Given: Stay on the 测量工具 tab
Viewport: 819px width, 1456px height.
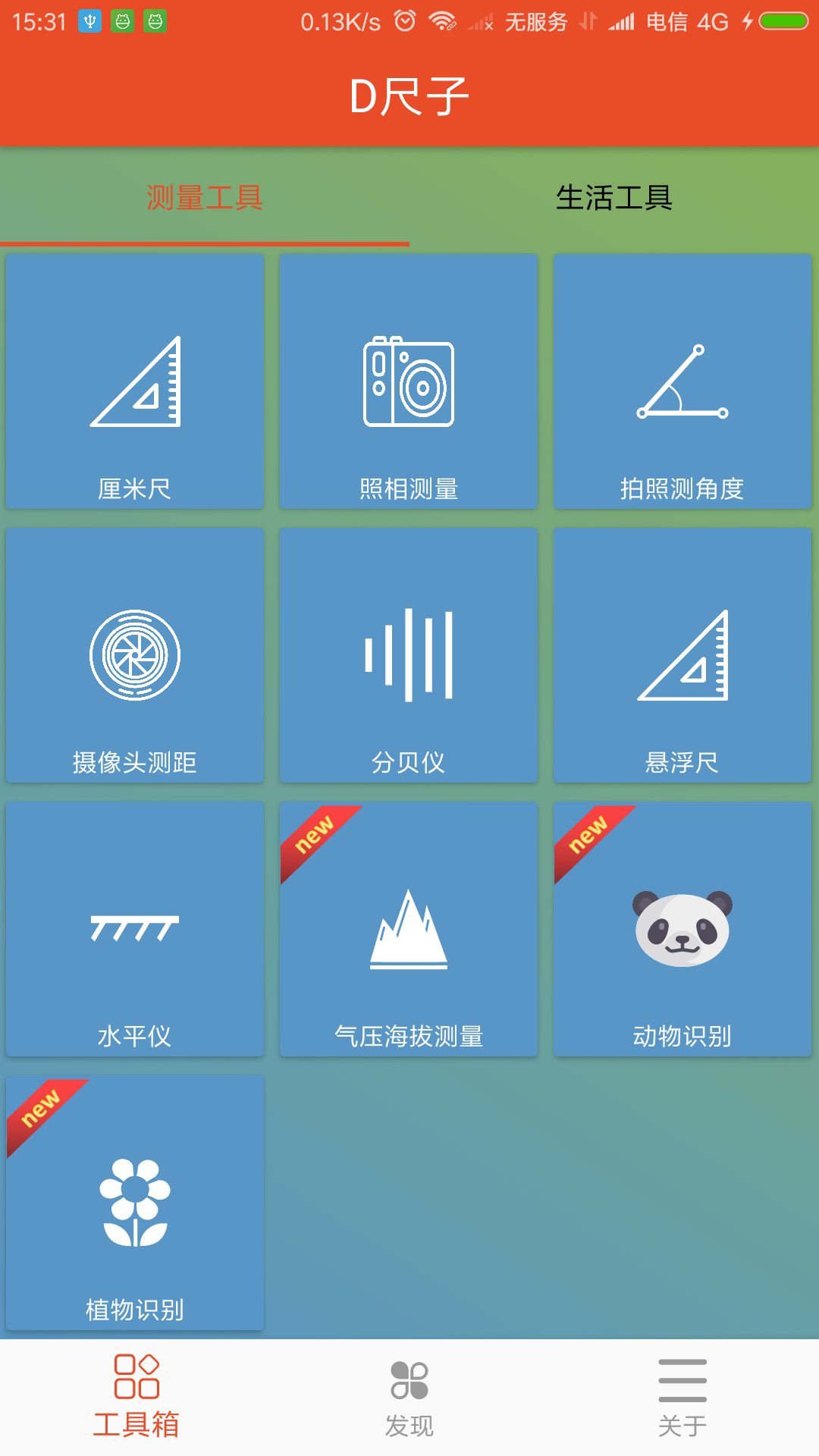Looking at the screenshot, I should click(x=205, y=197).
